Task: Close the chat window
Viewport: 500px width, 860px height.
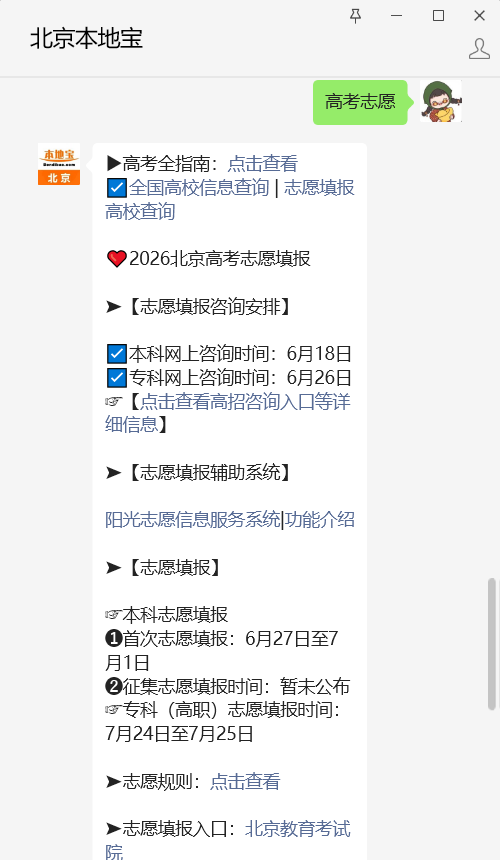Action: coord(480,16)
